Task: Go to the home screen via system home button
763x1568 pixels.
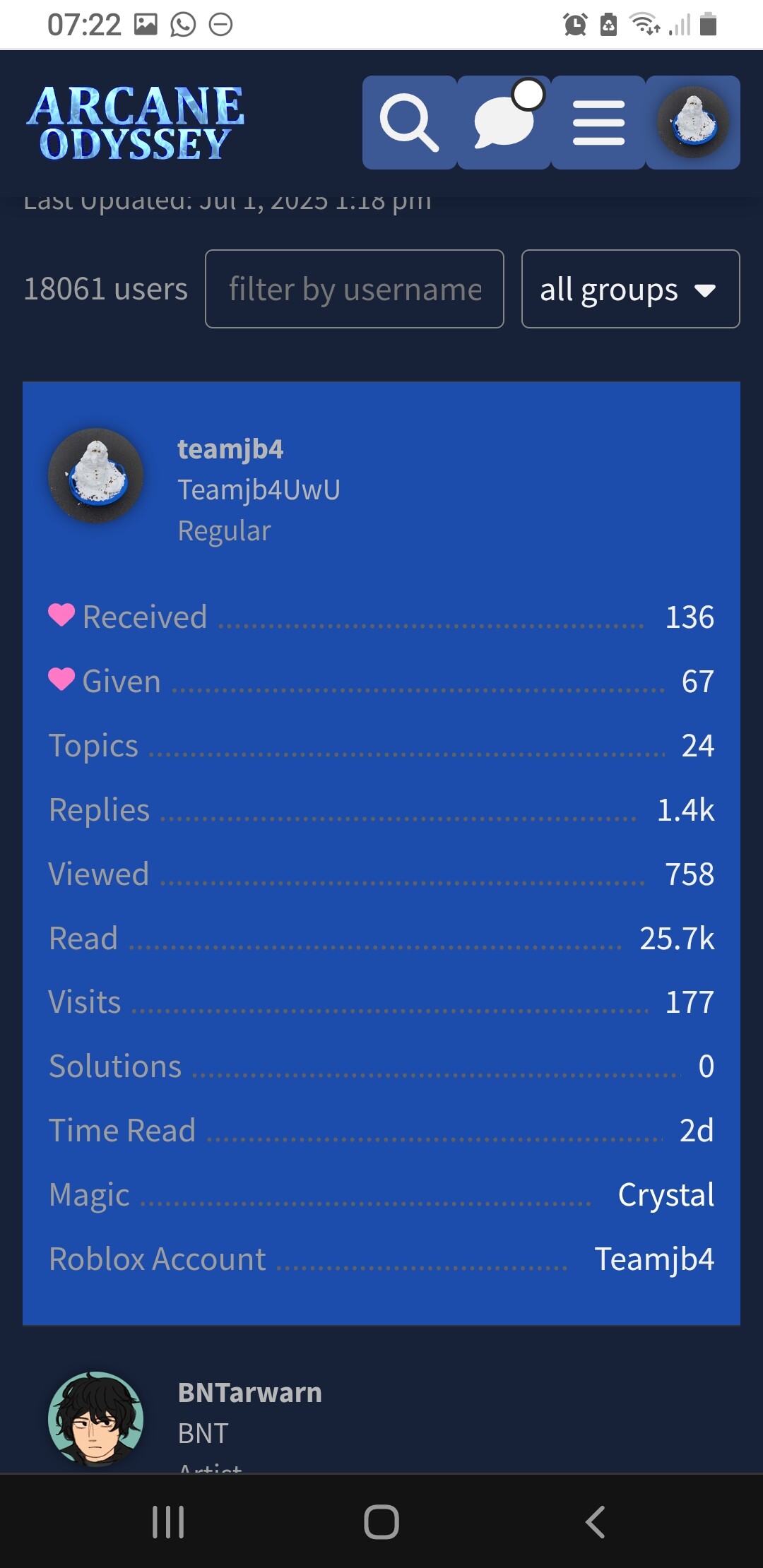Action: [381, 1521]
